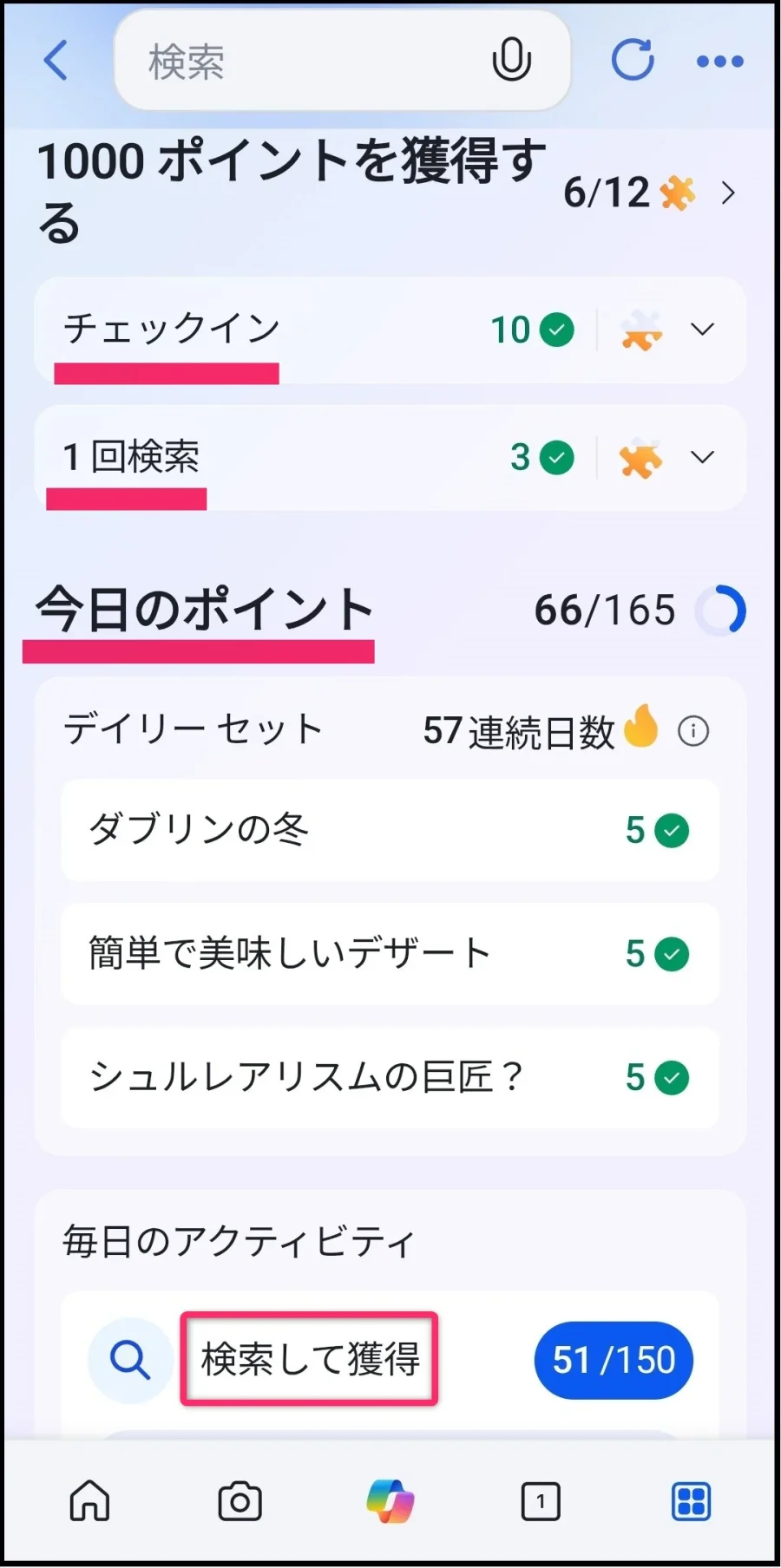Tap the puzzle piece icon beside 1回検索
Image resolution: width=781 pixels, height=1568 pixels.
[x=640, y=457]
